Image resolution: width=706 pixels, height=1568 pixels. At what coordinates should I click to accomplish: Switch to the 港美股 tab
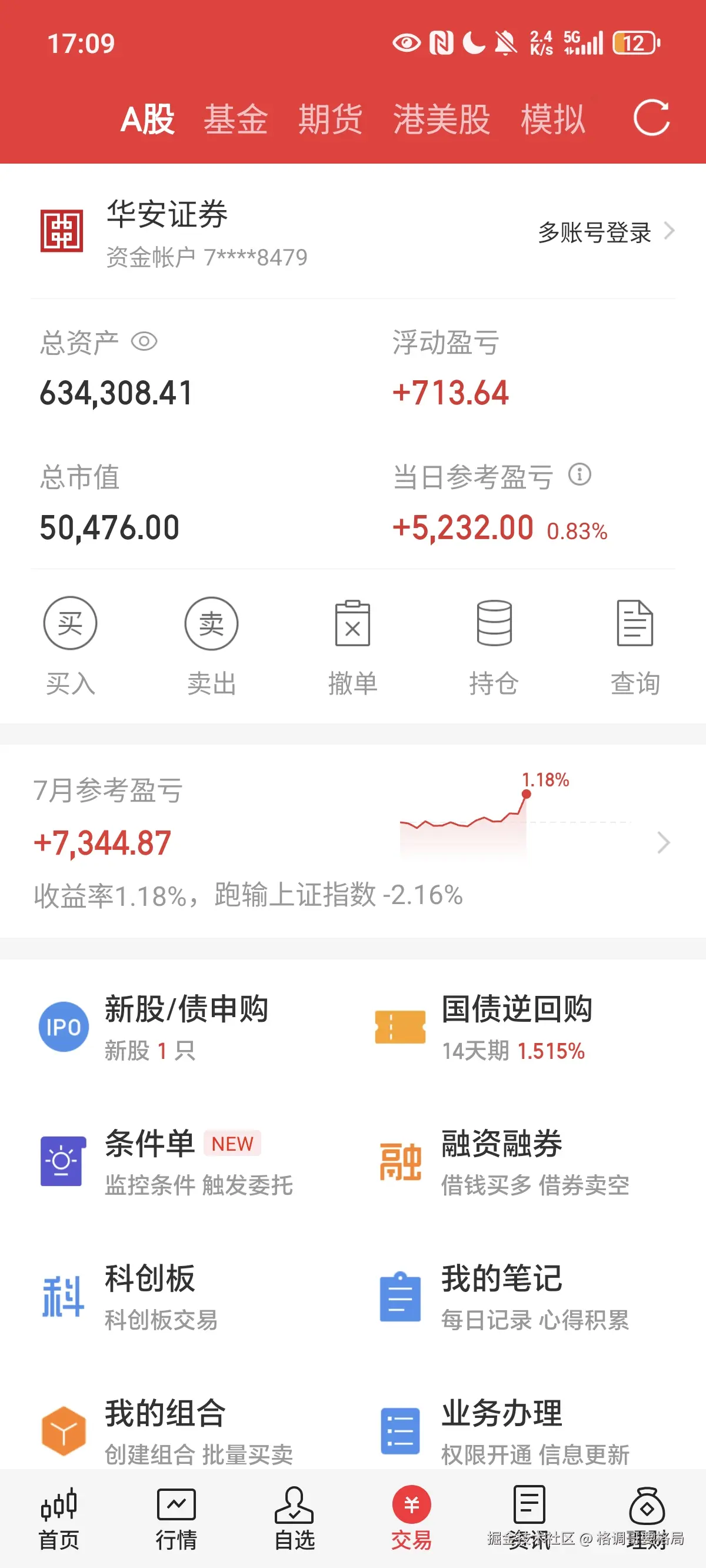pos(441,119)
